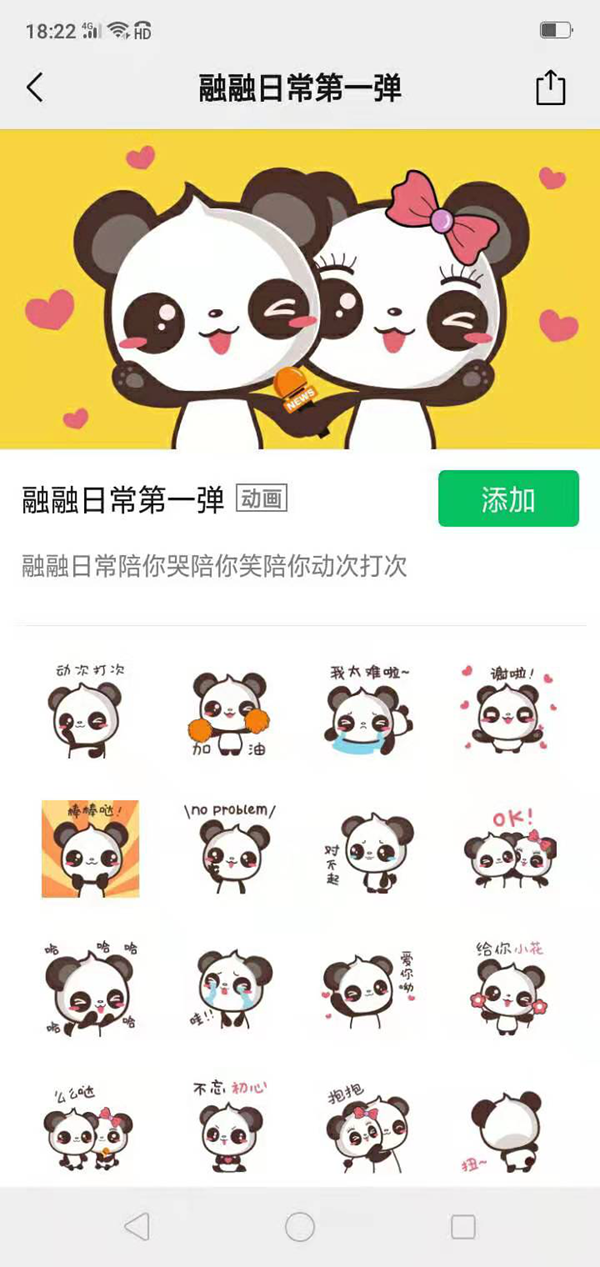The height and width of the screenshot is (1267, 600).
Task: Tap the system home button
Action: coord(300,1226)
